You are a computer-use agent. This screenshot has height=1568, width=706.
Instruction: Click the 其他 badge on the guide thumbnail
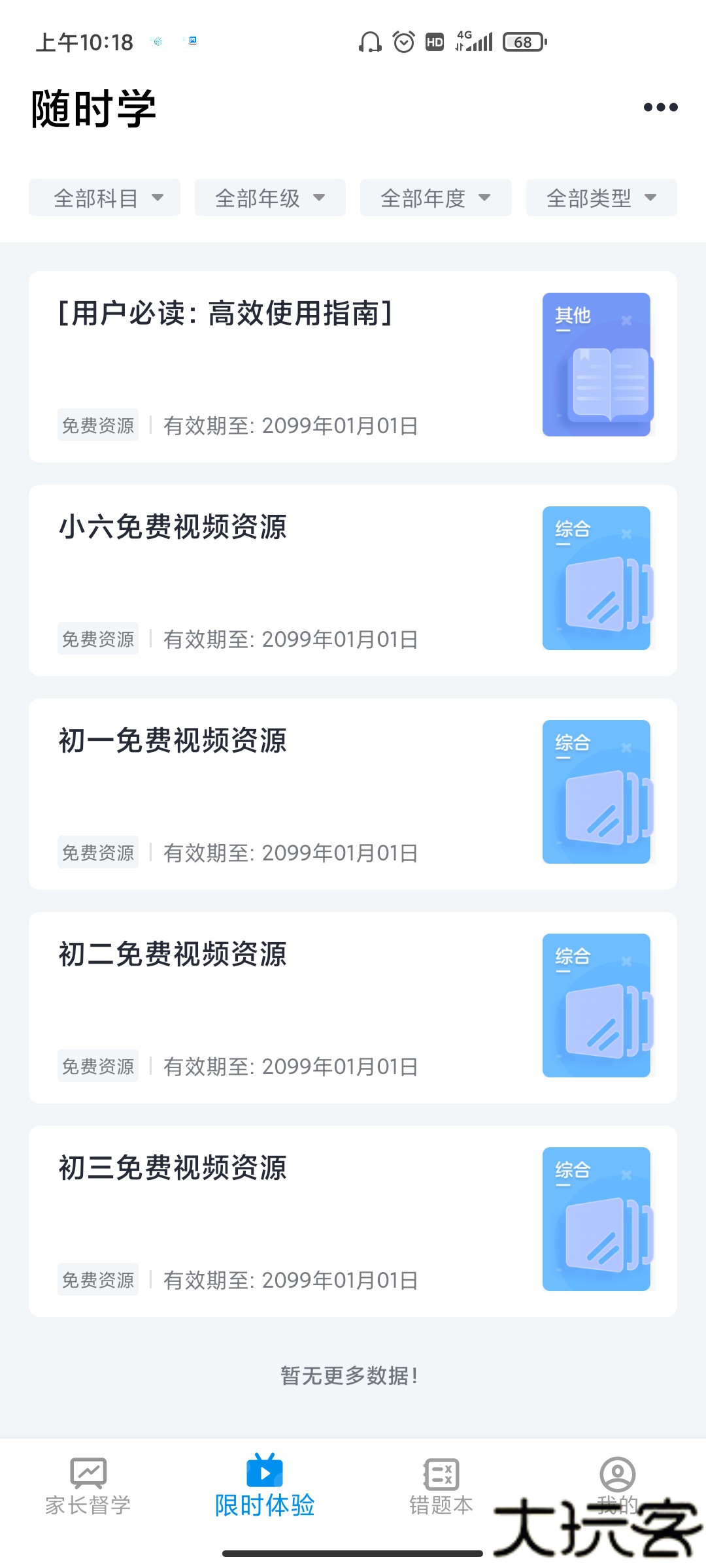tap(571, 316)
